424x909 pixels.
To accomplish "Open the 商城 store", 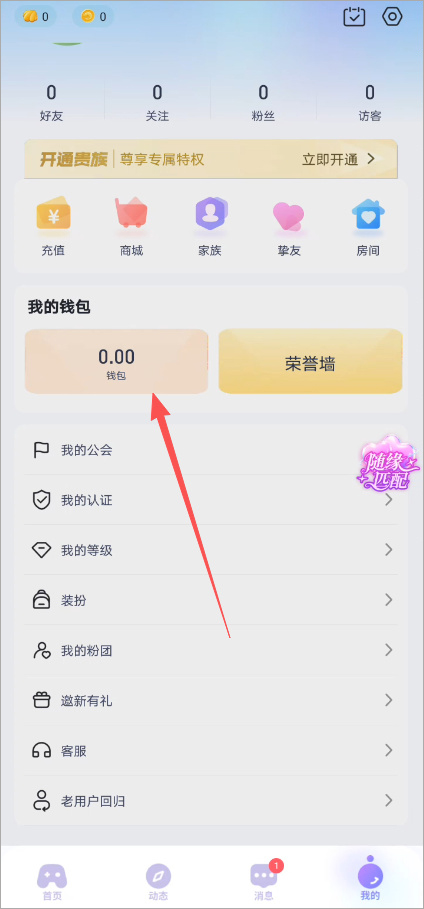I will [131, 227].
